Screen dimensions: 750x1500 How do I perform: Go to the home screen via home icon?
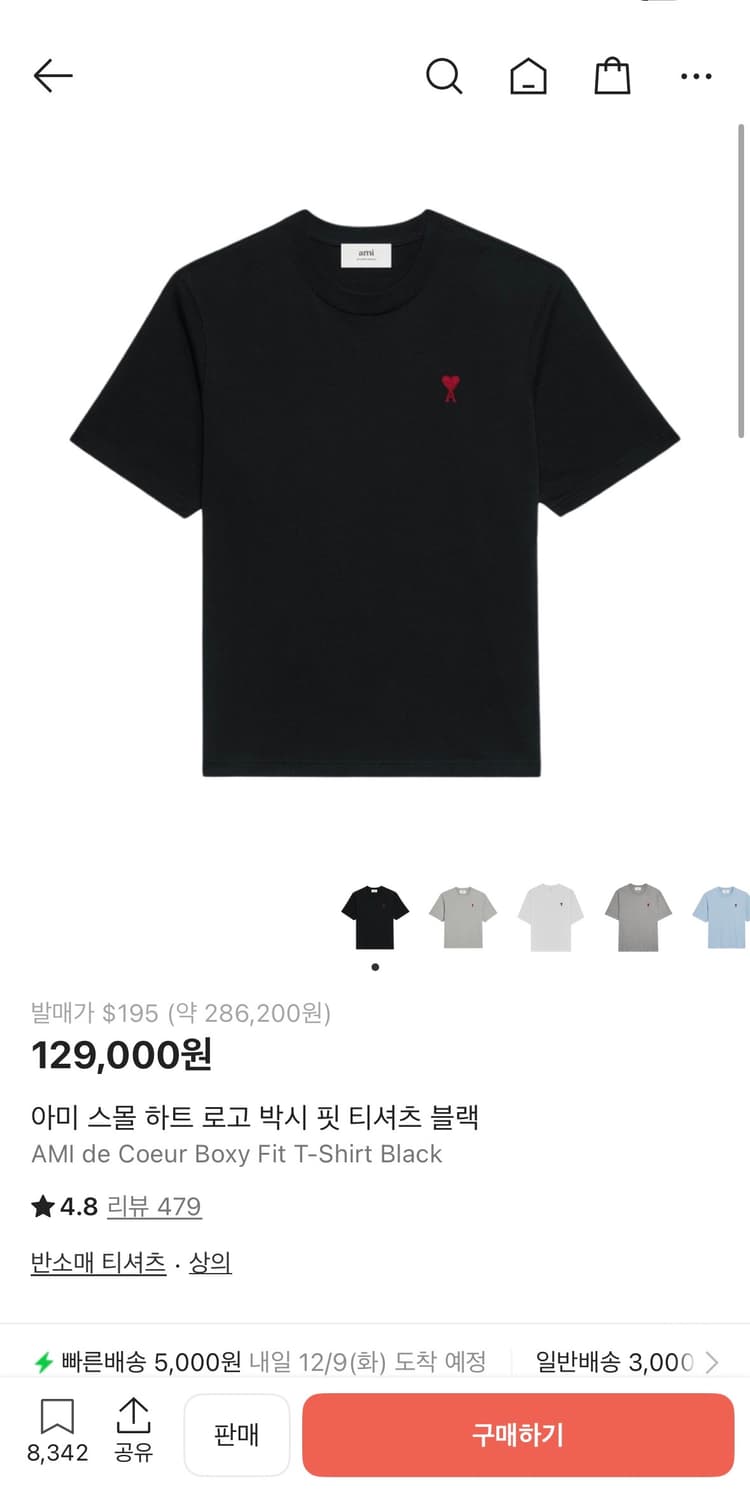pyautogui.click(x=528, y=75)
